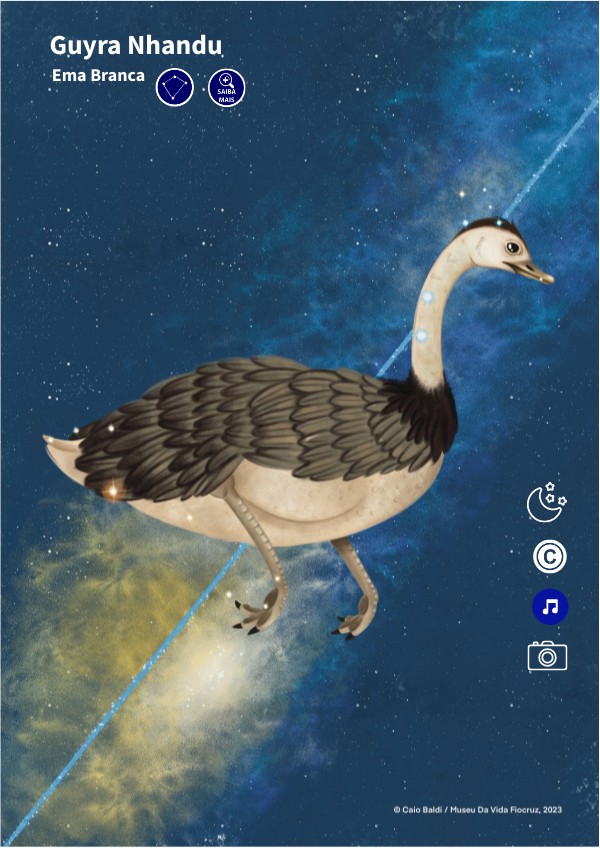
Task: Open the camera icon
Action: [547, 656]
